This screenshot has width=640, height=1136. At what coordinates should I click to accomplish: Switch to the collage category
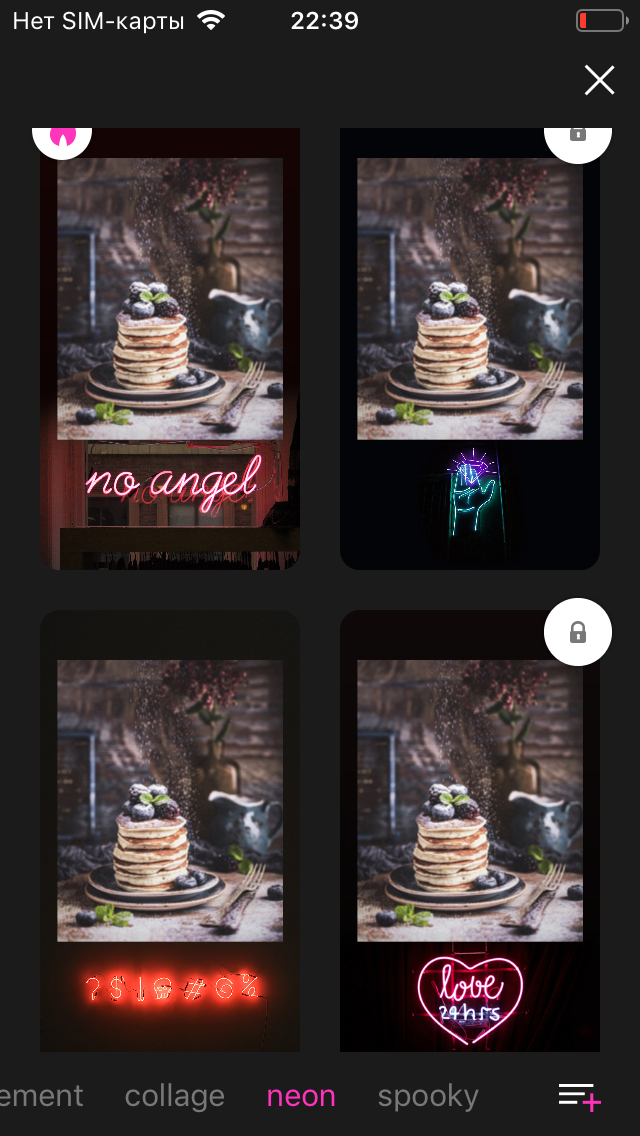[175, 1096]
